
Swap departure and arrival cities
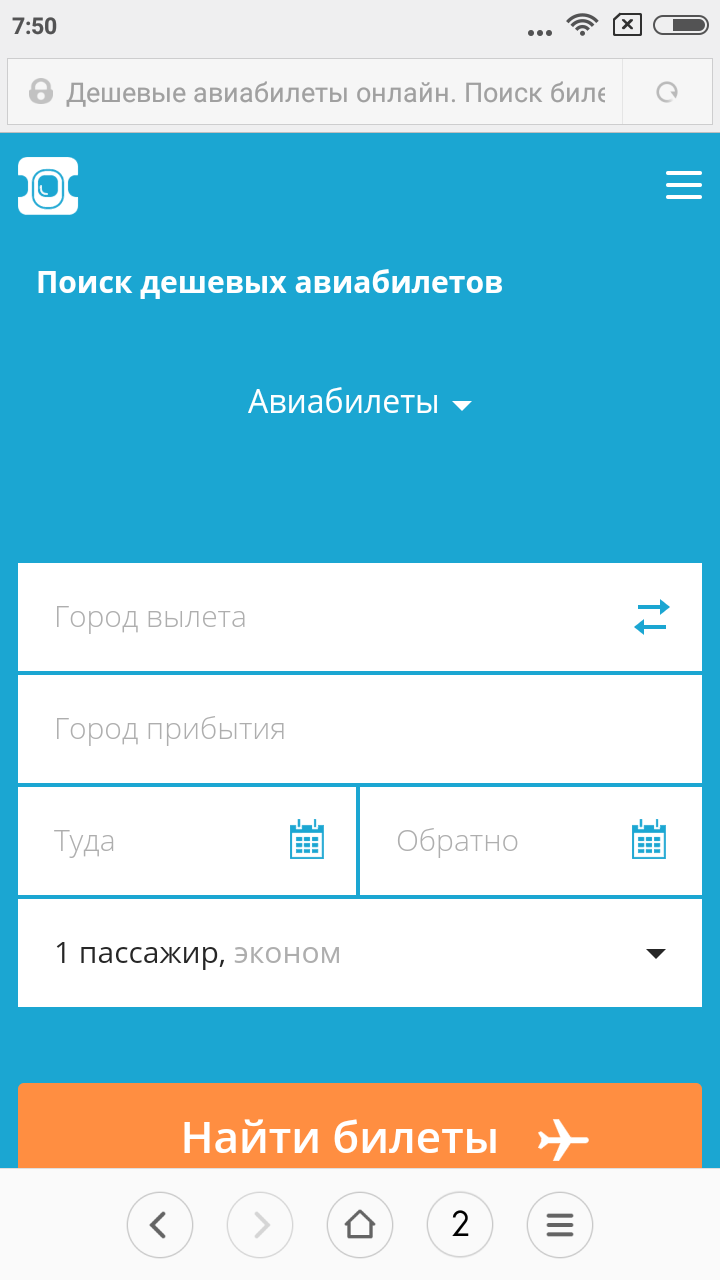(x=651, y=617)
